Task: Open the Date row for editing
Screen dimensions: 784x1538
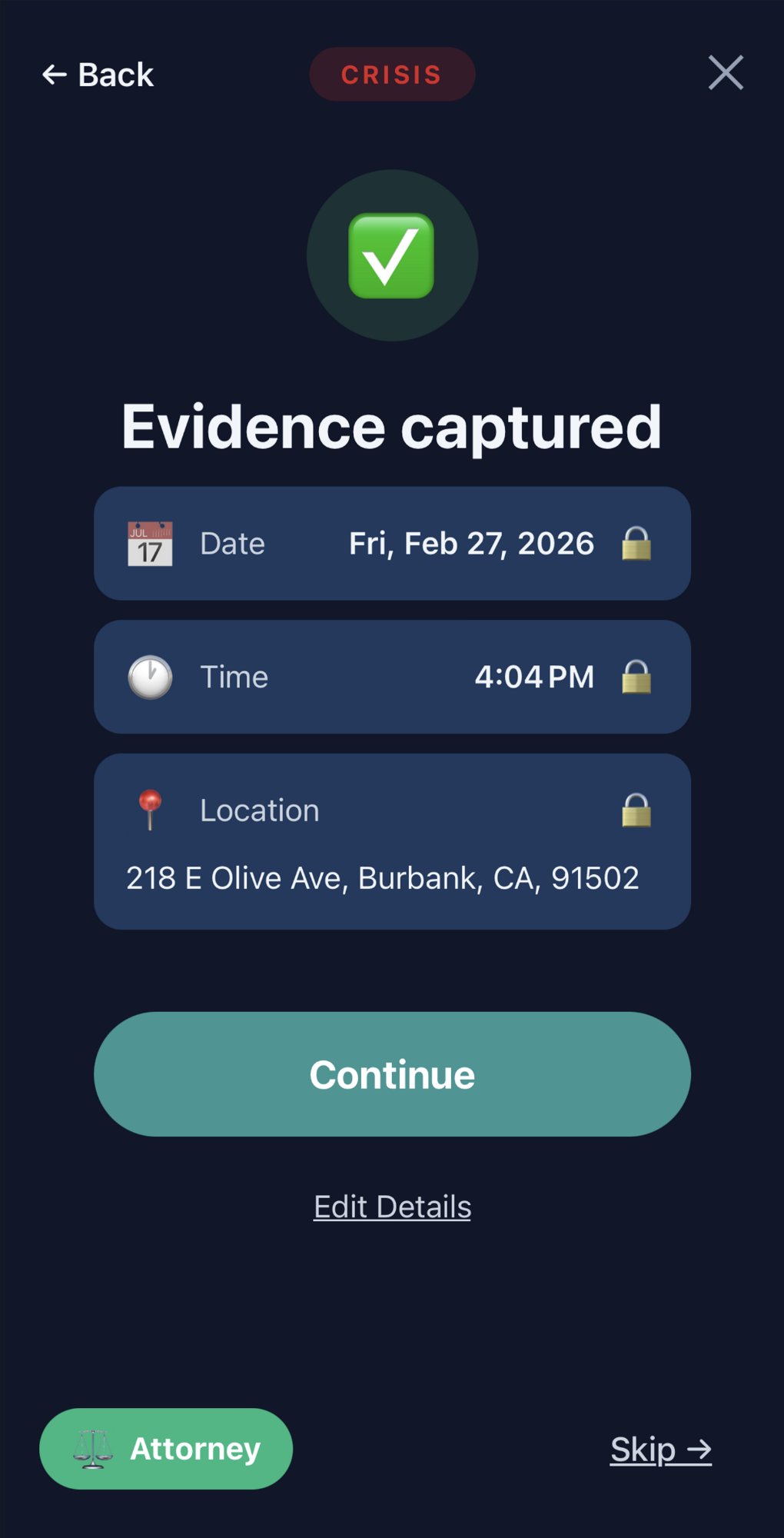Action: click(x=392, y=542)
